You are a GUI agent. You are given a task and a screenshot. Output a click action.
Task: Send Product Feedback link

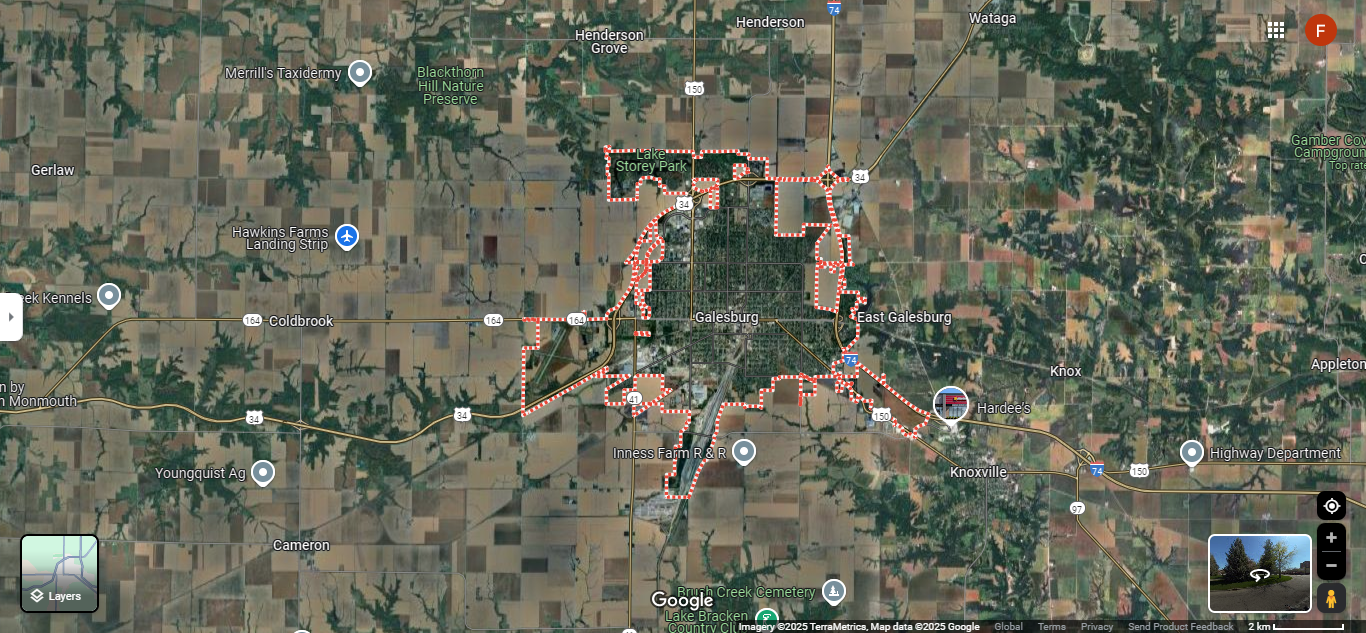click(x=1180, y=627)
